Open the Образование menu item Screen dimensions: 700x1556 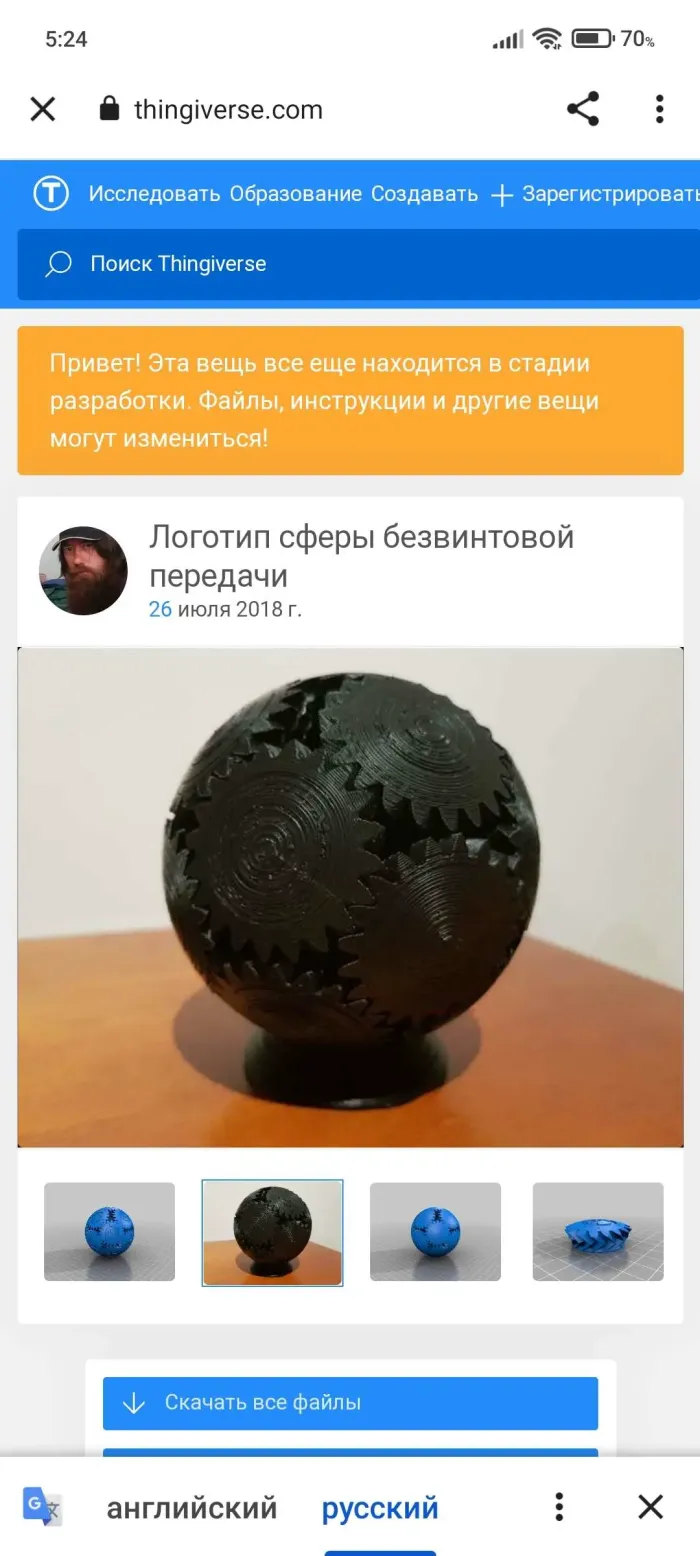[x=295, y=194]
